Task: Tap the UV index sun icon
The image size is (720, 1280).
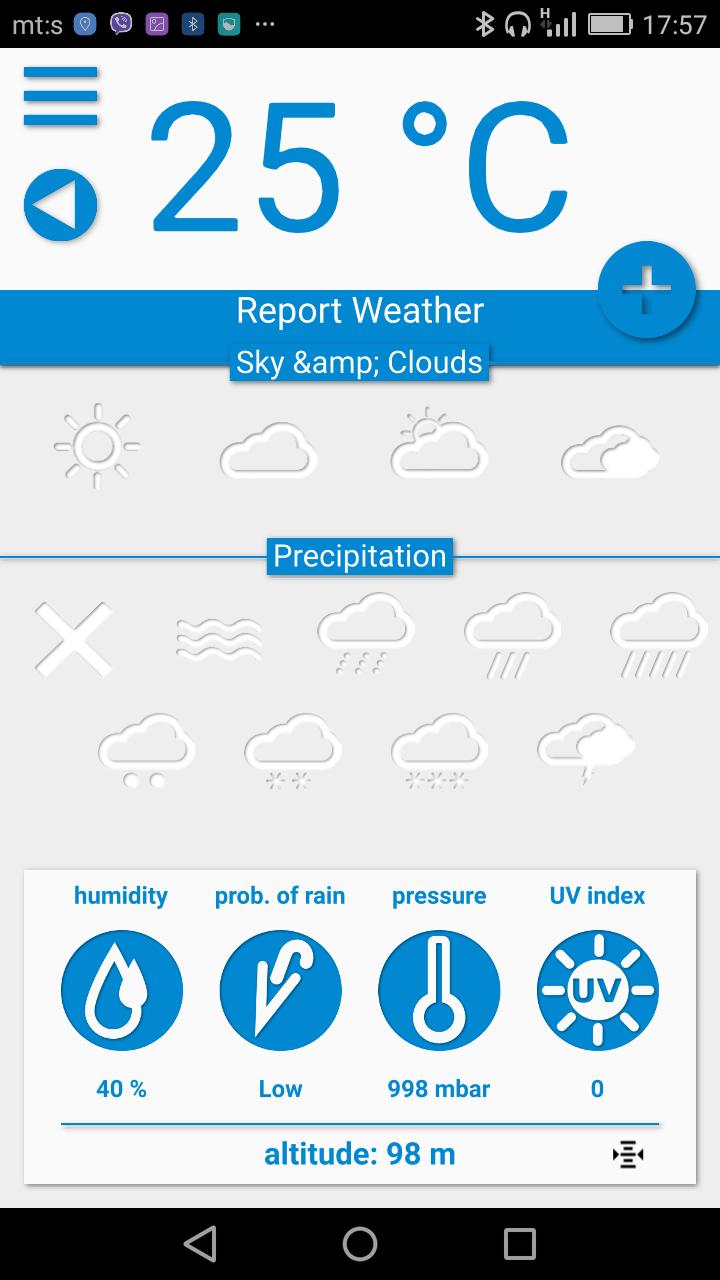Action: pyautogui.click(x=597, y=990)
